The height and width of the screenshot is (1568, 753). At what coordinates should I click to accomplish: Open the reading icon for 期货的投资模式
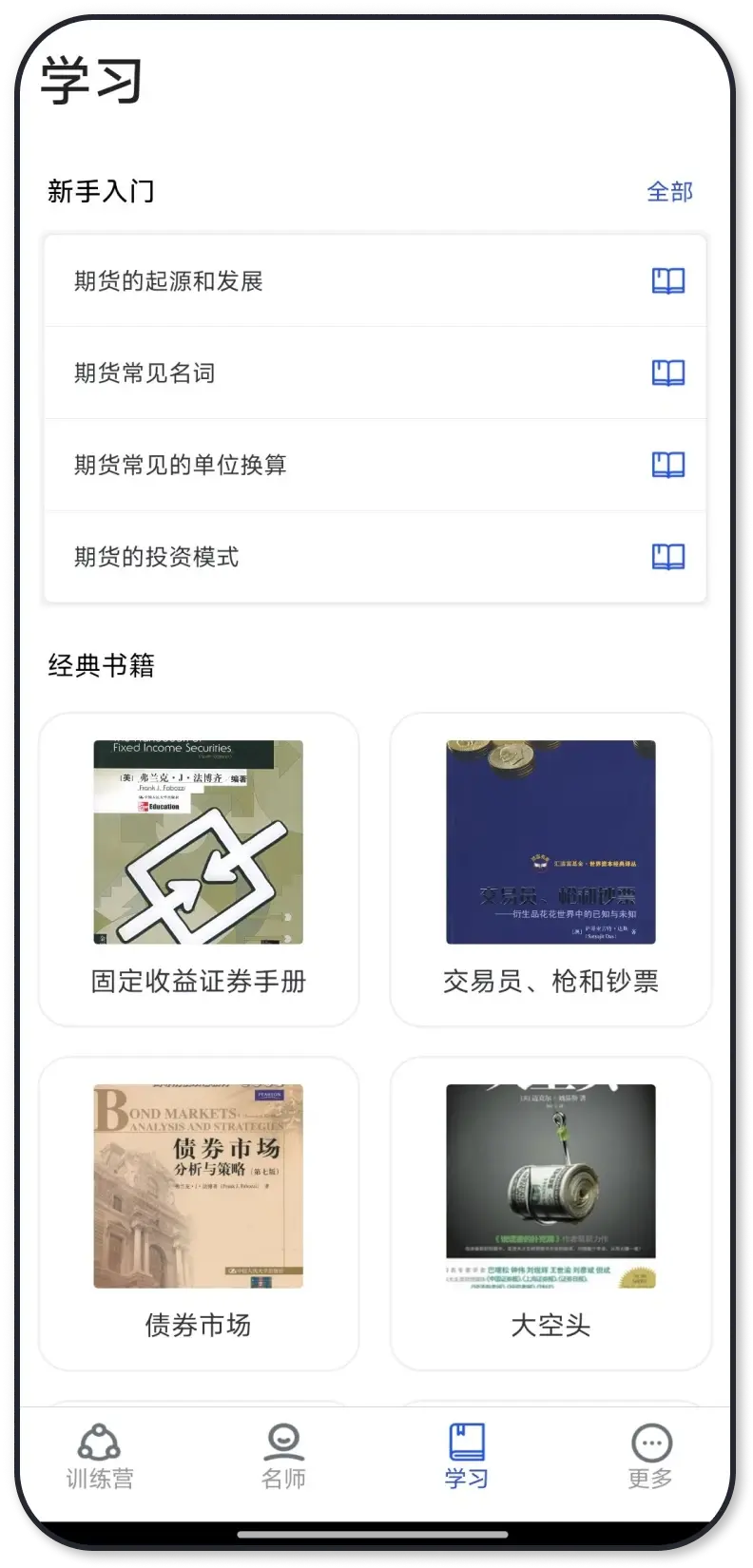(667, 558)
